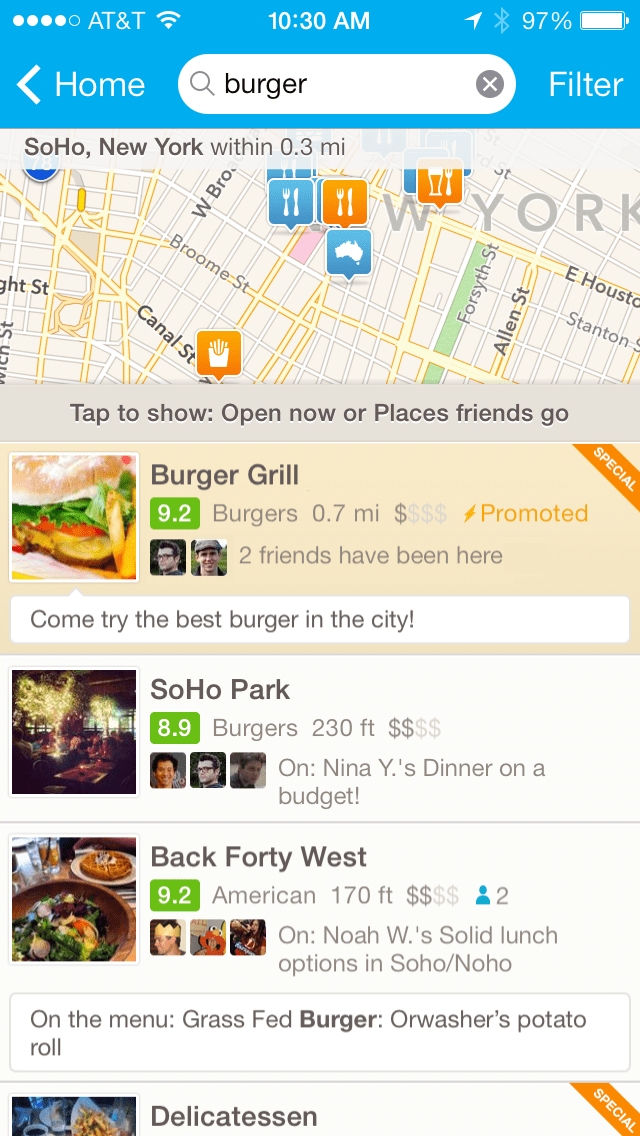The width and height of the screenshot is (640, 1136).
Task: Go back to Home
Action: coord(82,85)
